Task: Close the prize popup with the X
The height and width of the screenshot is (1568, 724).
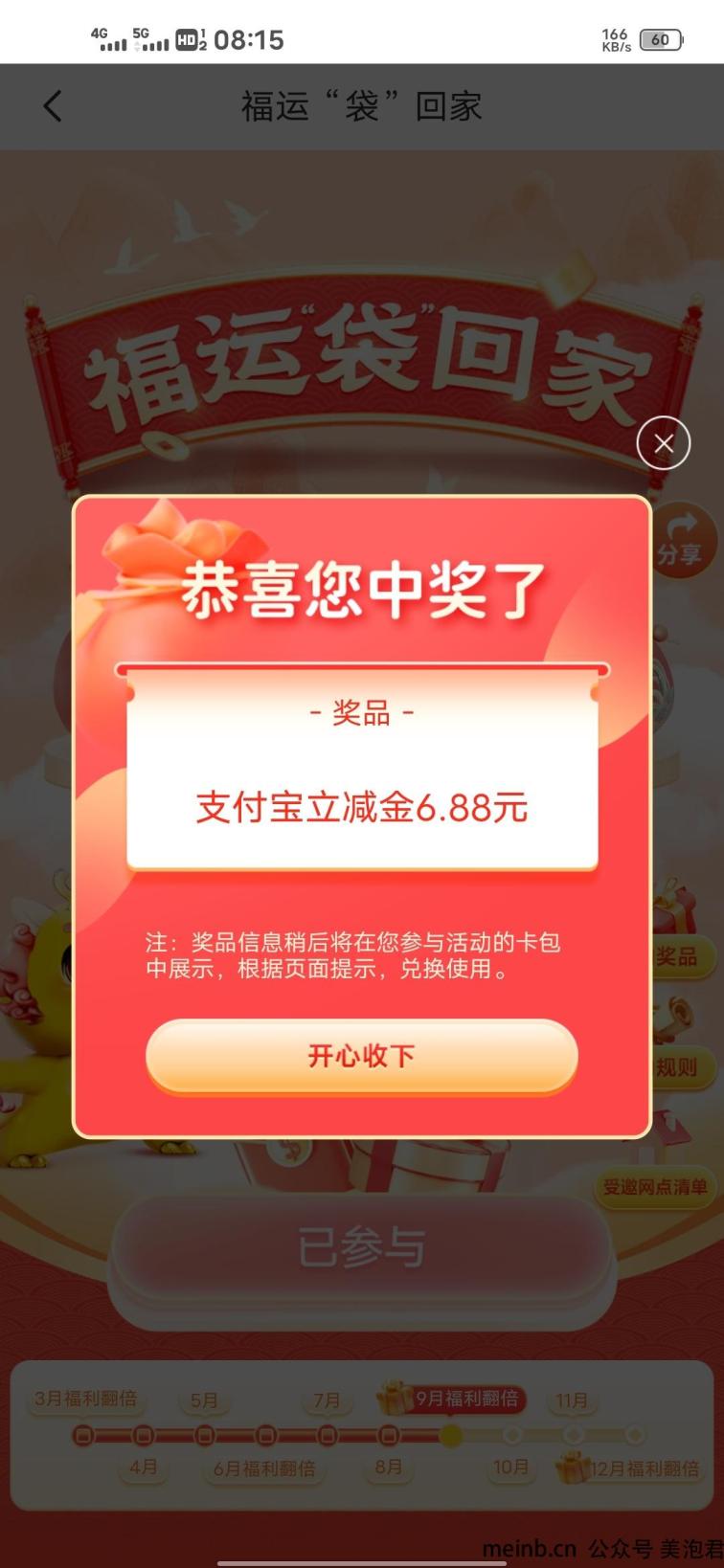Action: pos(663,443)
